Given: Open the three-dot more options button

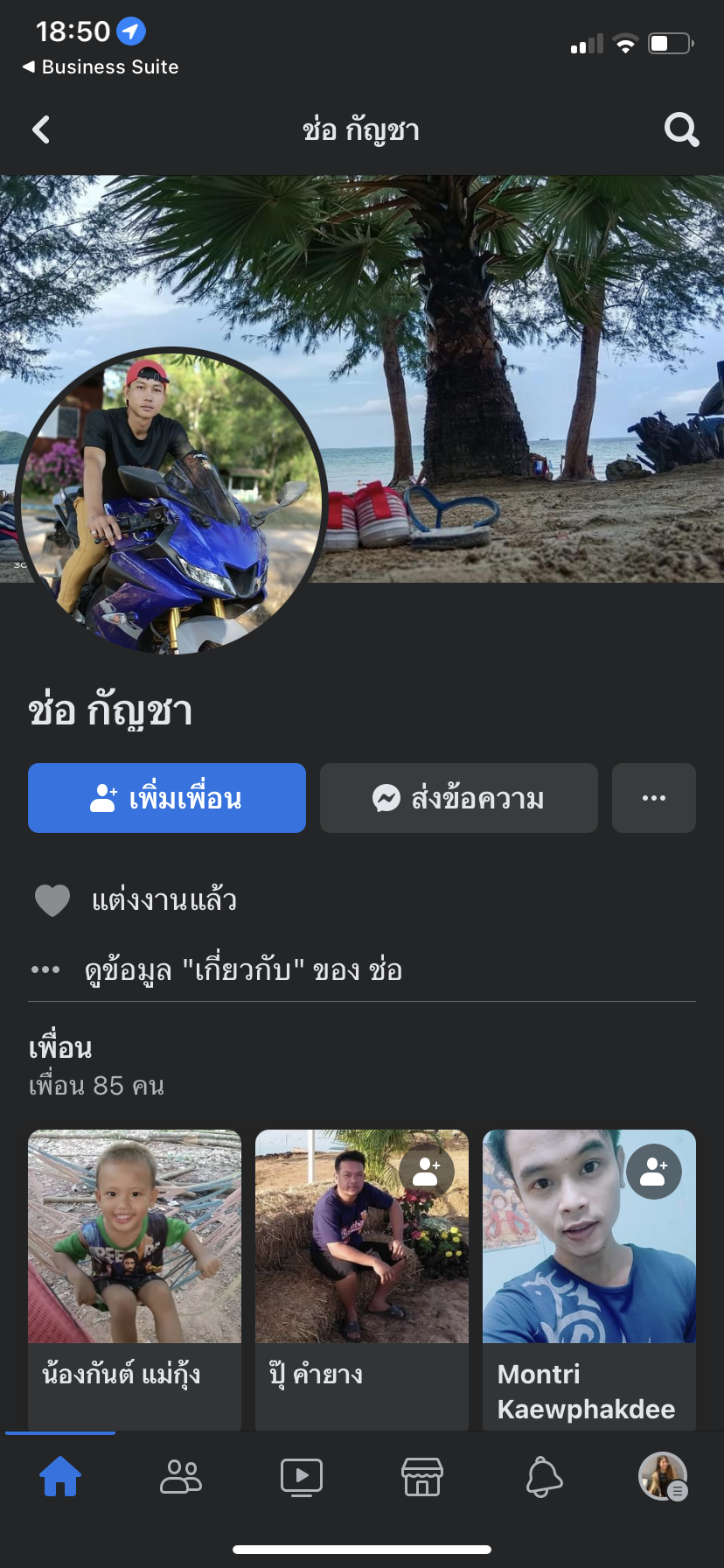Looking at the screenshot, I should (654, 798).
